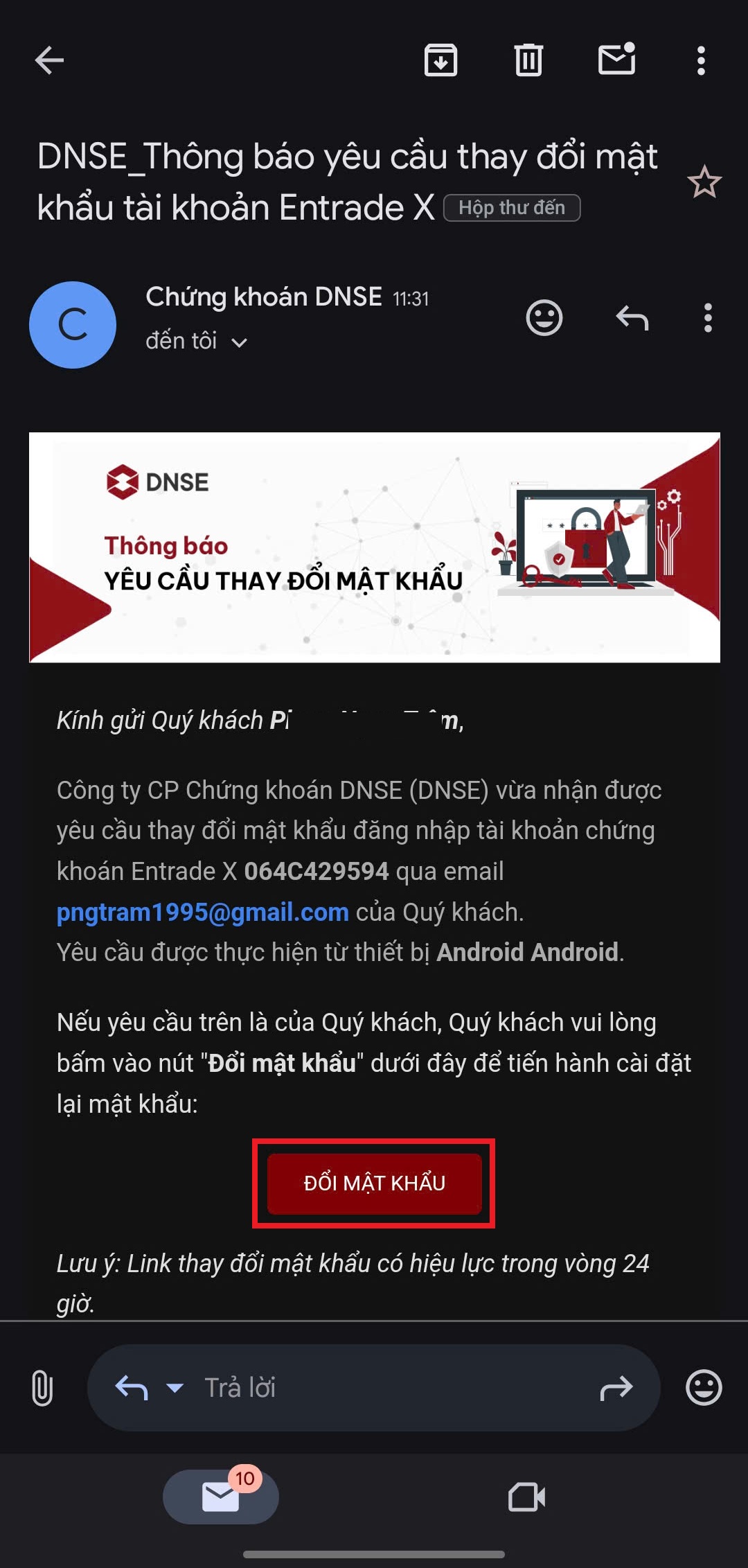The width and height of the screenshot is (748, 1568).
Task: Archive this email
Action: pos(440,60)
